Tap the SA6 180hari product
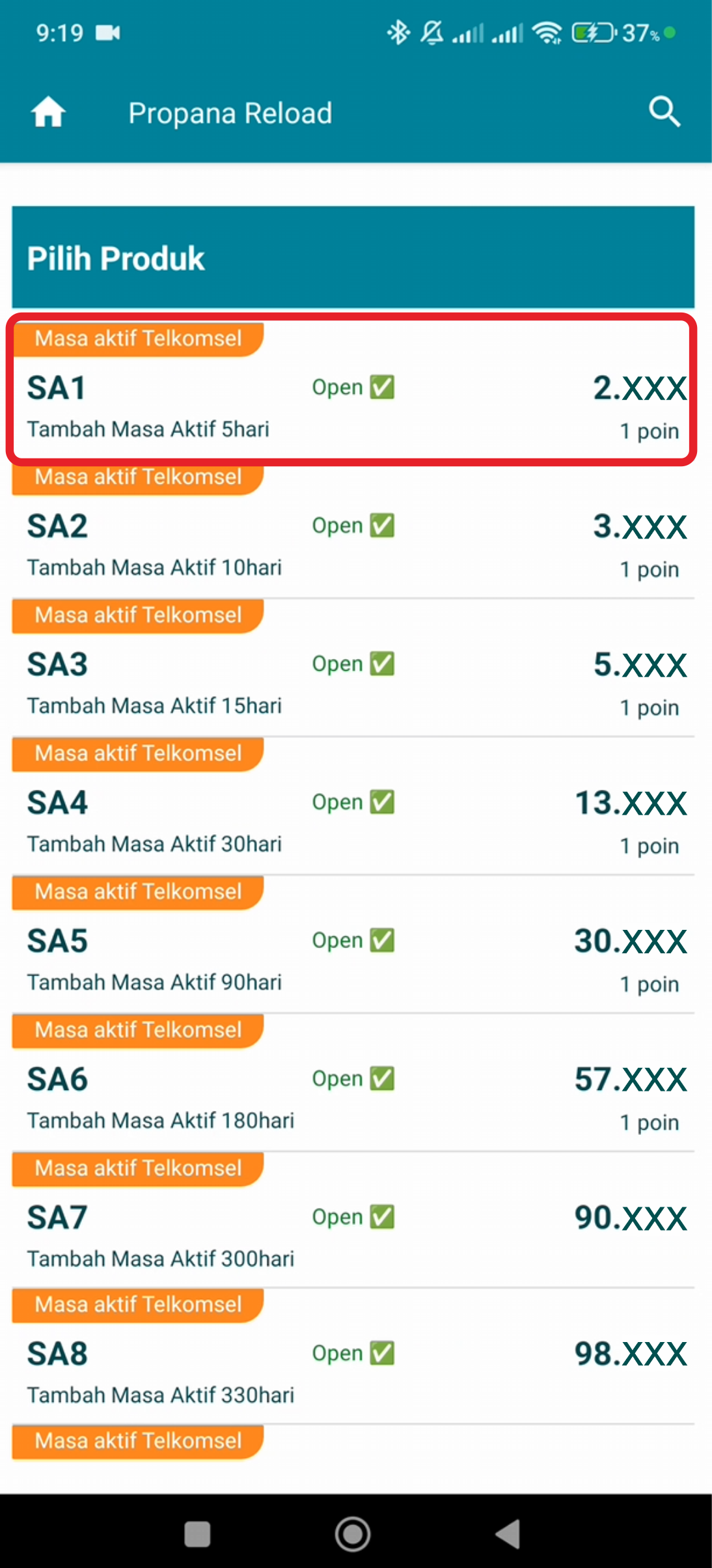Image resolution: width=712 pixels, height=1568 pixels. coord(353,1083)
